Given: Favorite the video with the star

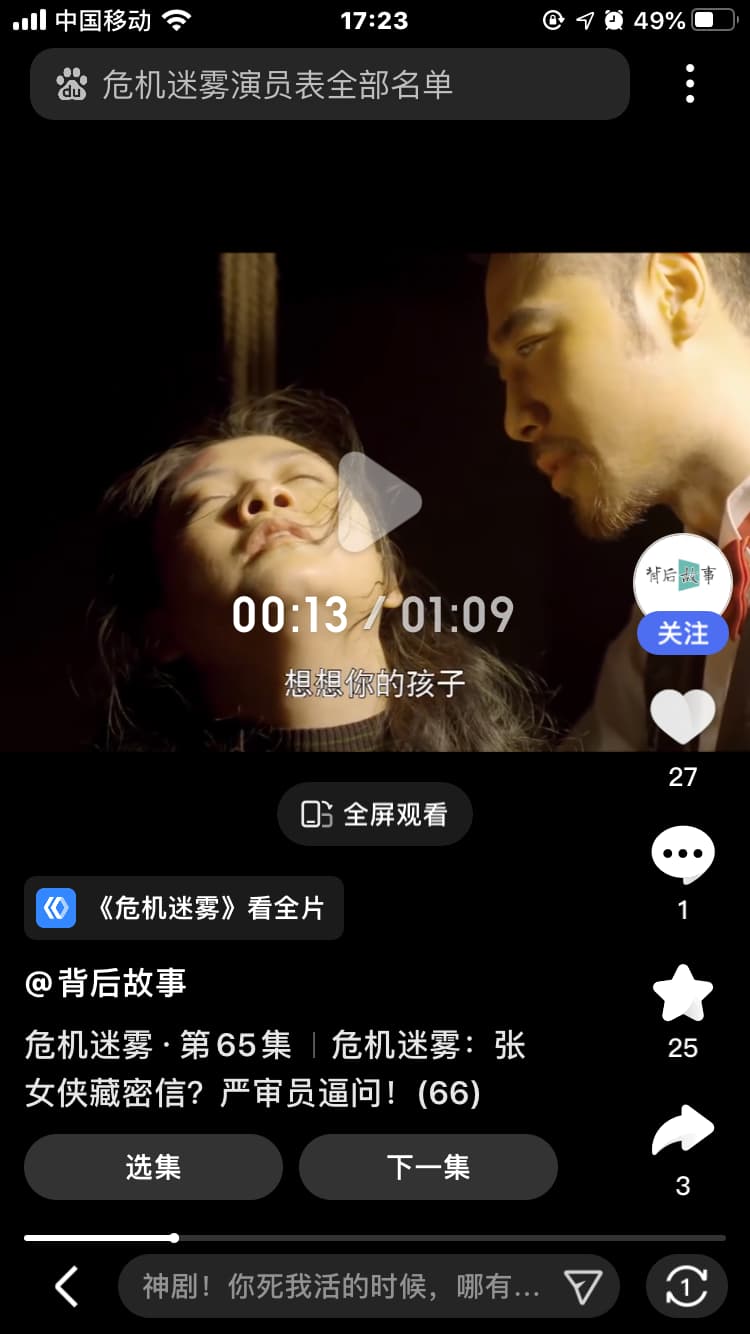Looking at the screenshot, I should click(683, 993).
